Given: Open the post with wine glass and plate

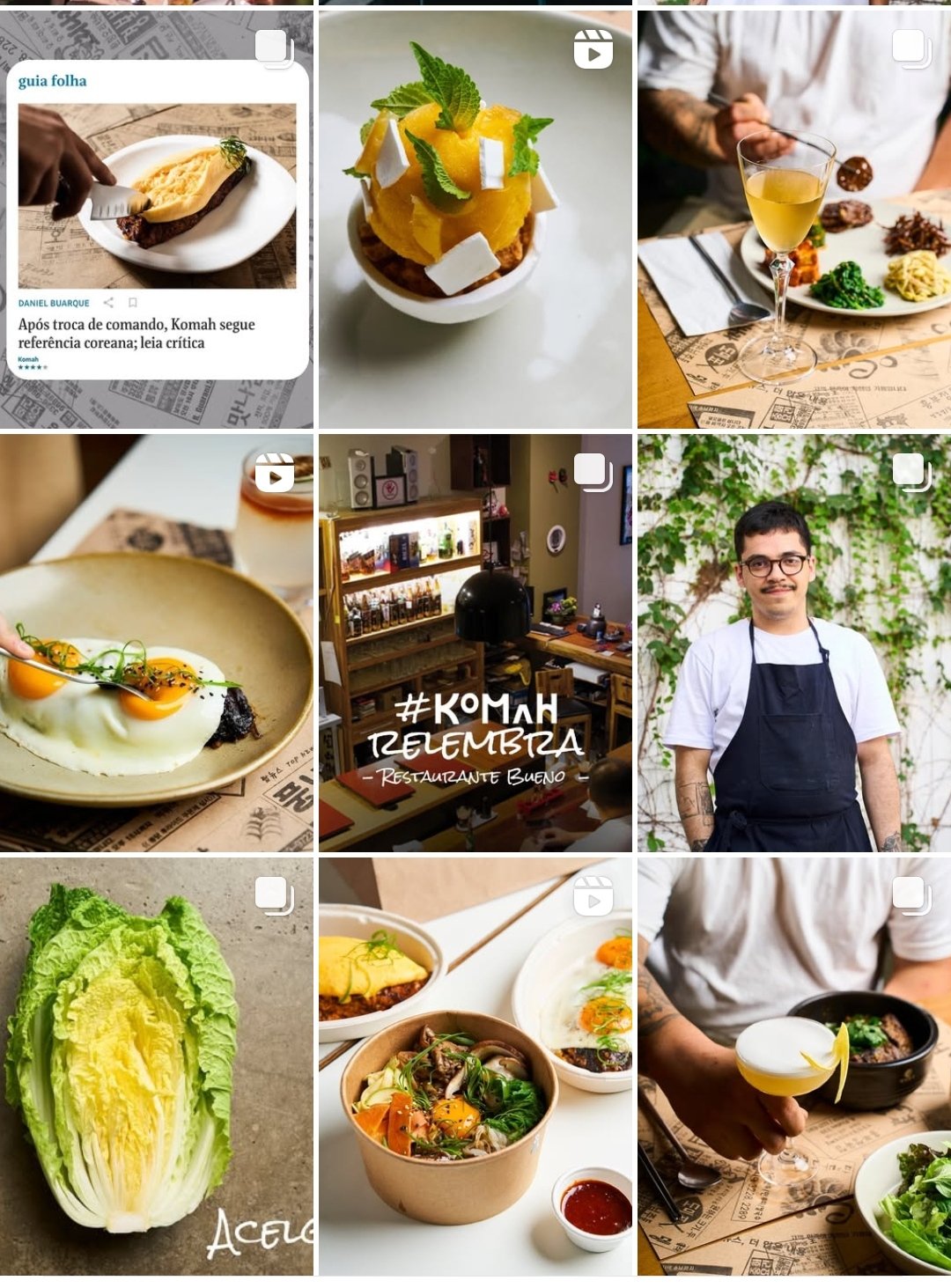Looking at the screenshot, I should 794,220.
